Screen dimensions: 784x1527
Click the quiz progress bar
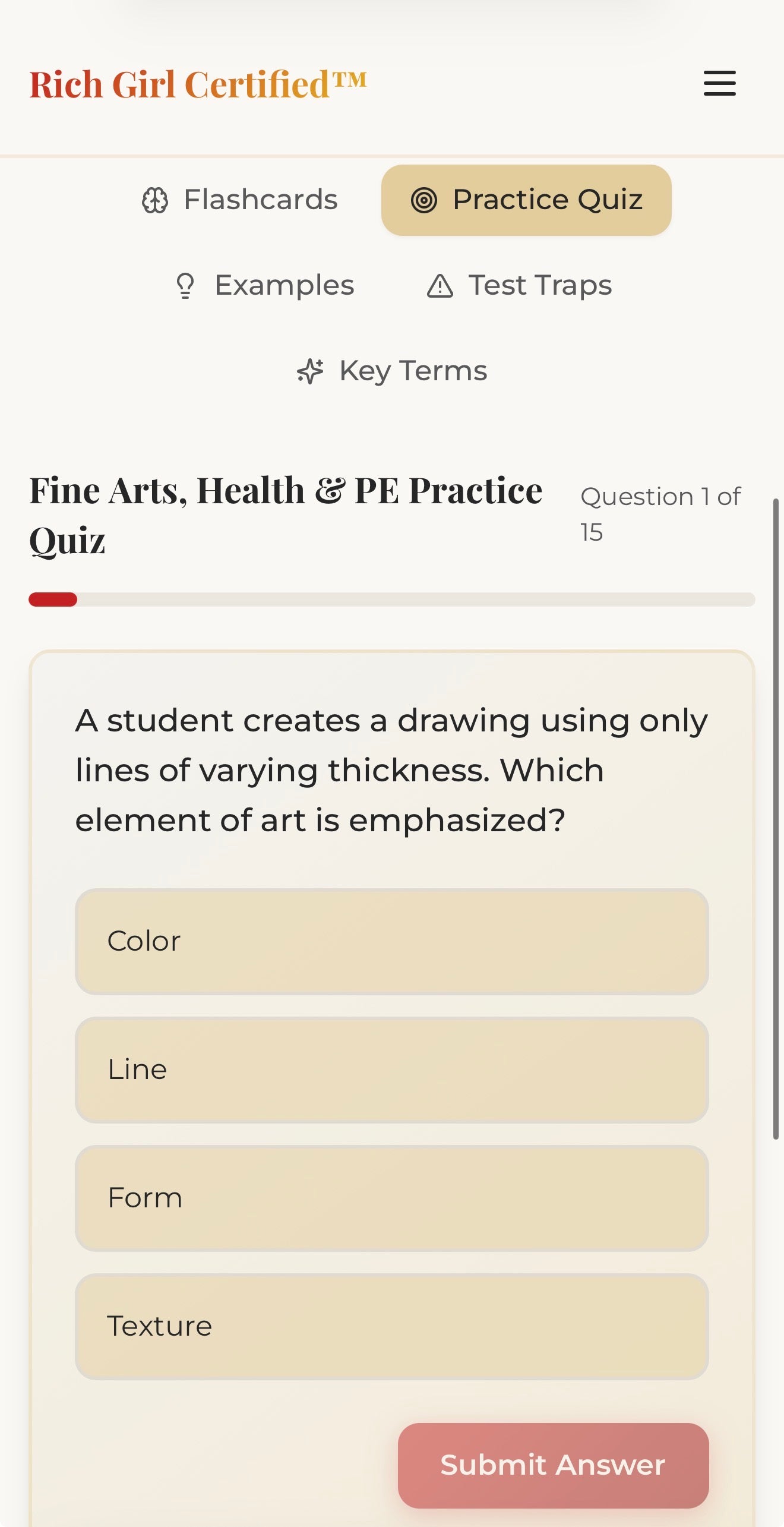coord(392,600)
